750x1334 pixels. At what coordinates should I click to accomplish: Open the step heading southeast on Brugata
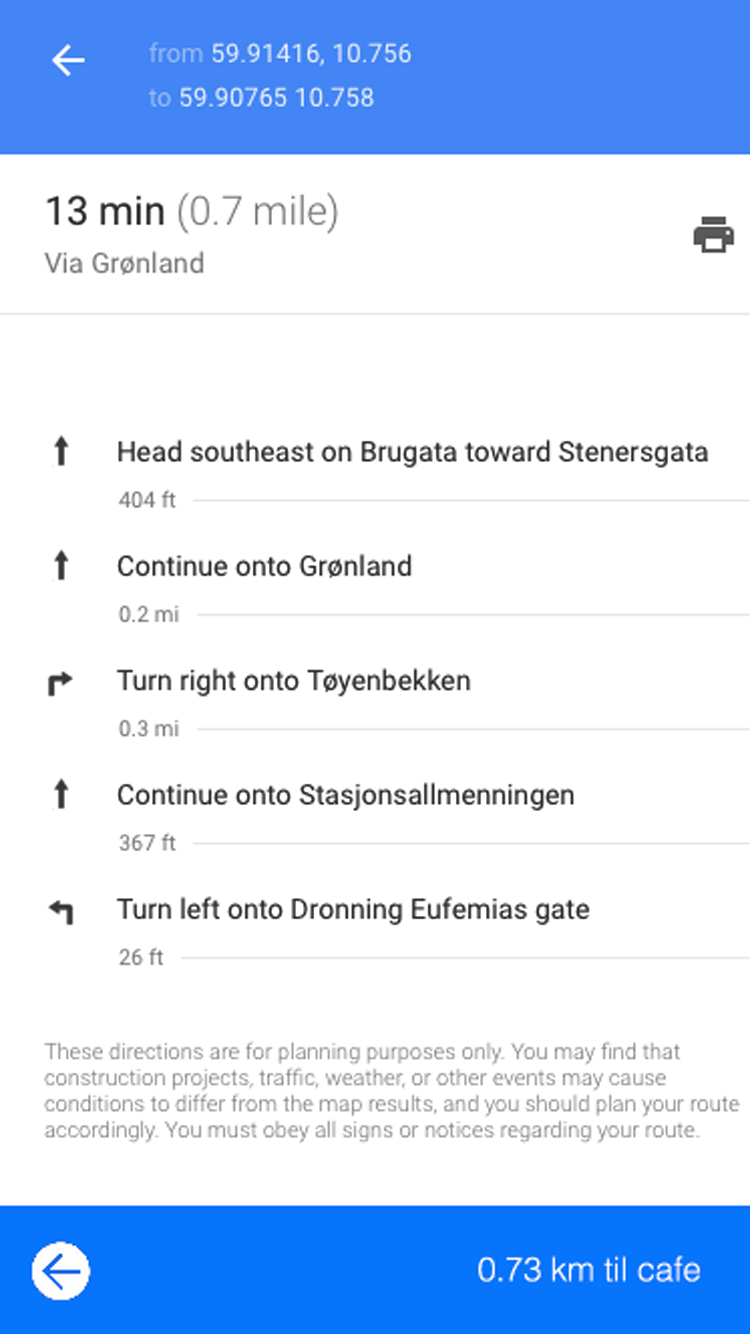point(375,472)
